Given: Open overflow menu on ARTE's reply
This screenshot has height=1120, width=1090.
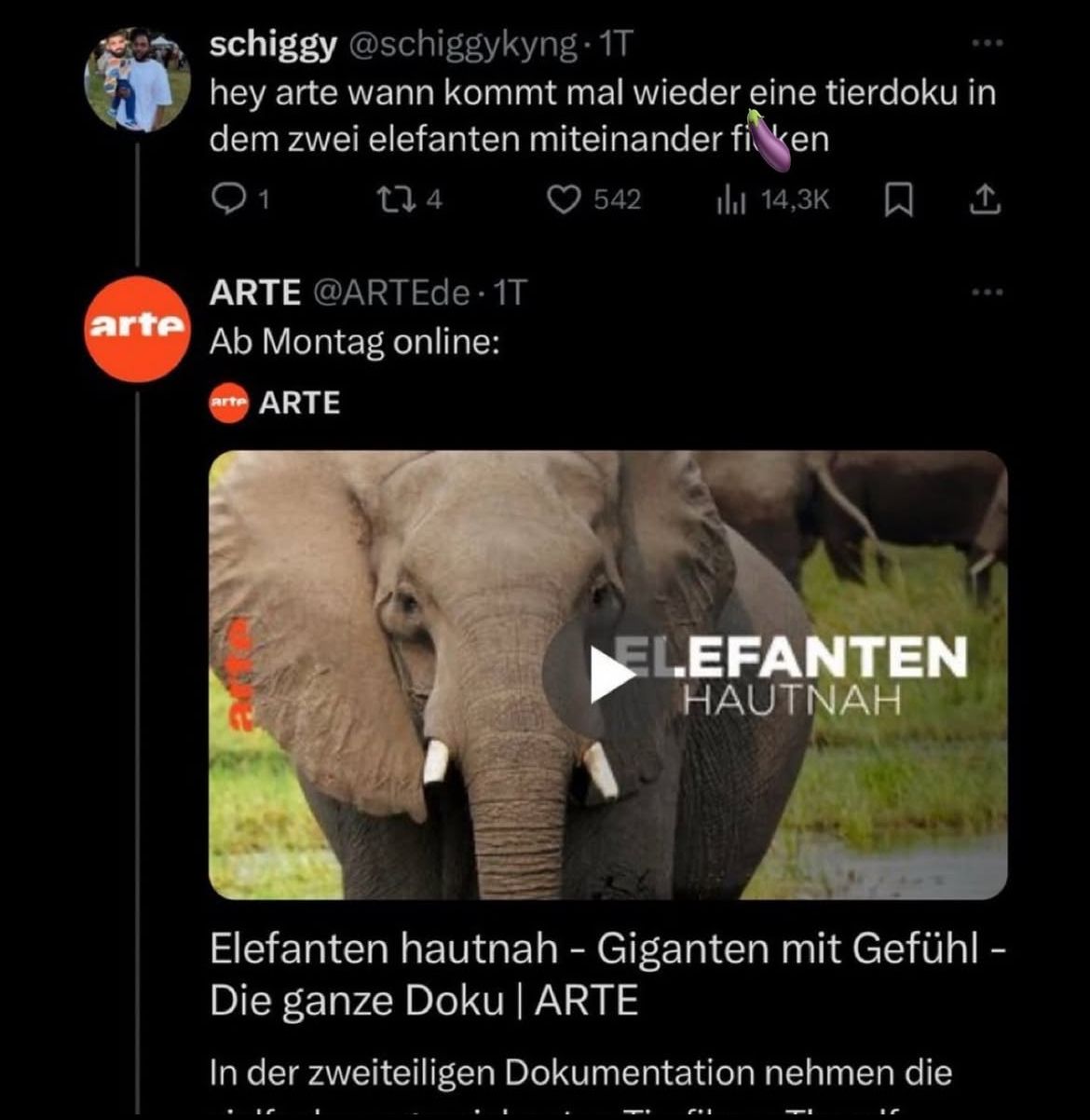Looking at the screenshot, I should click(987, 293).
